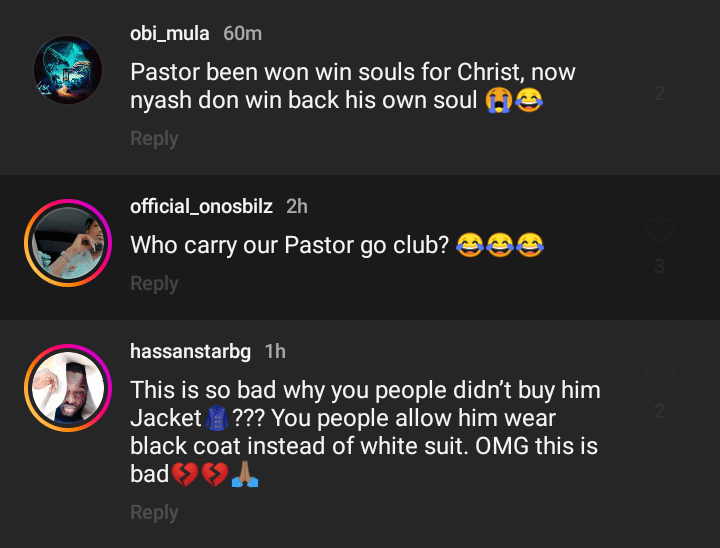Viewport: 720px width, 548px height.
Task: Reply to hassanstarbg's comment
Action: (154, 512)
